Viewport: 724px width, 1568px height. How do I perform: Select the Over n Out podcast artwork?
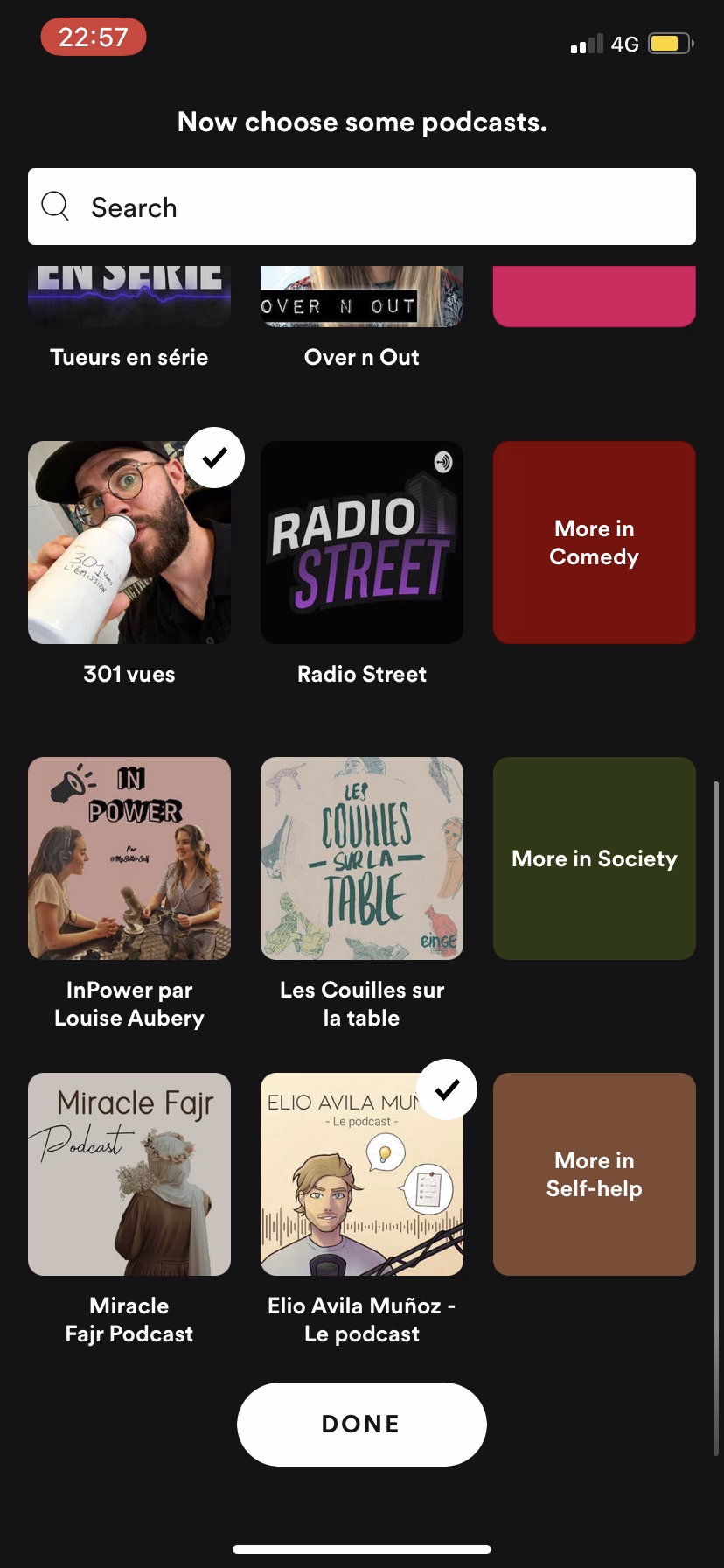tap(361, 295)
